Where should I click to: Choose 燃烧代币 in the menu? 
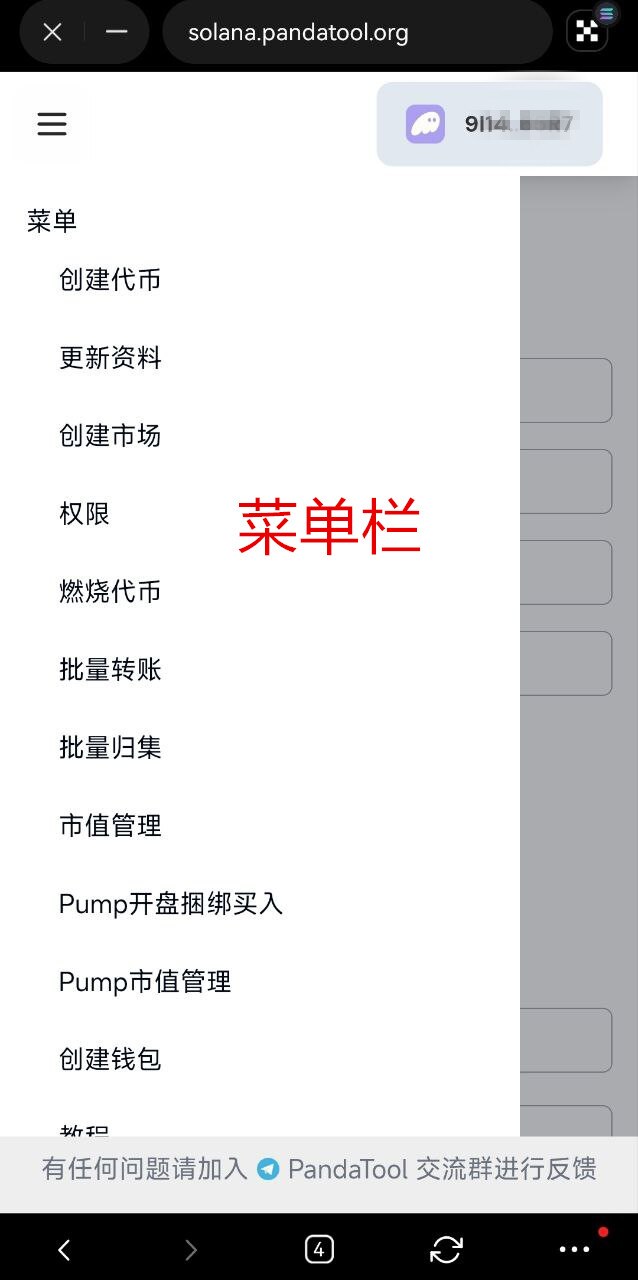click(x=110, y=592)
